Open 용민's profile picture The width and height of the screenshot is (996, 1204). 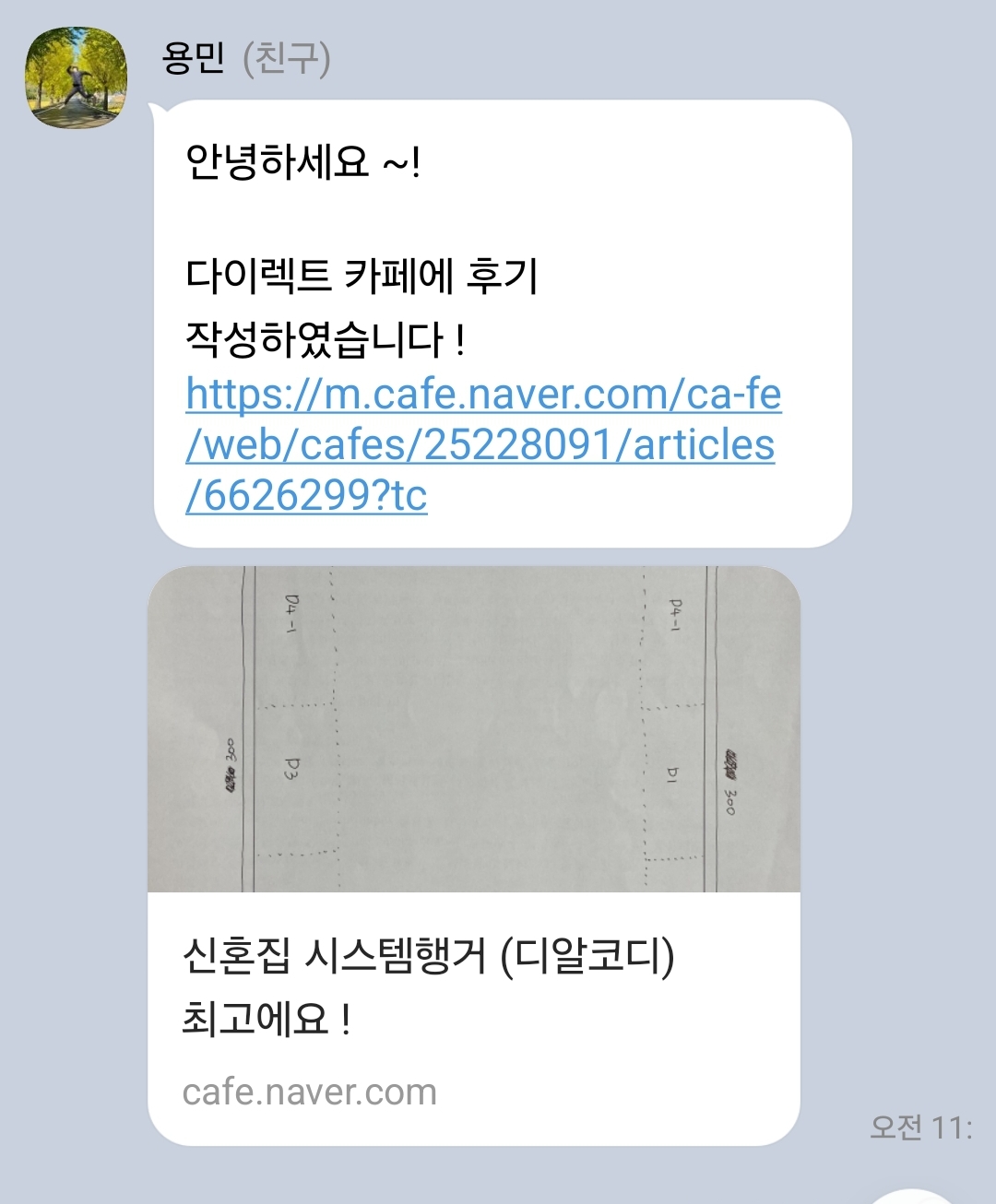(x=76, y=78)
